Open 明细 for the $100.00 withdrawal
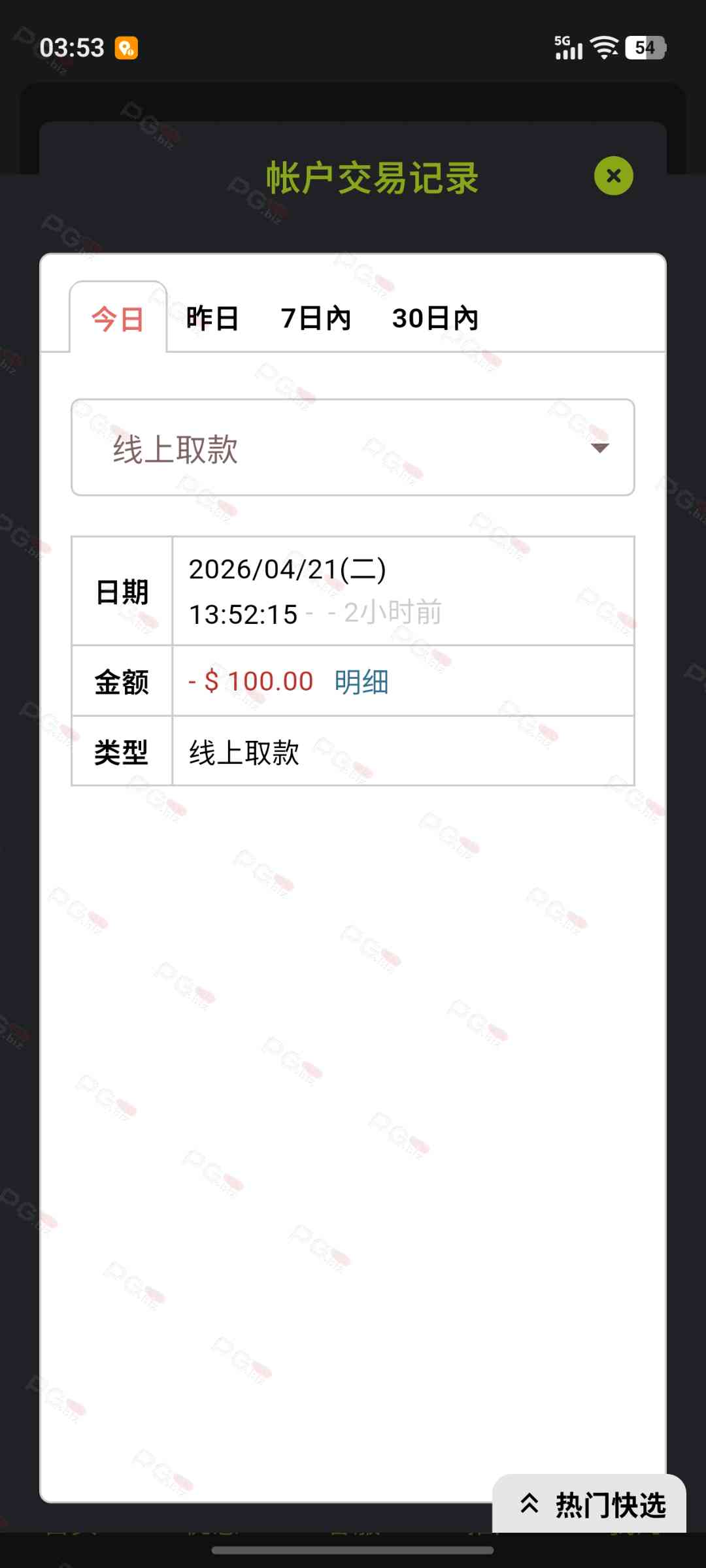Viewport: 706px width, 1568px height. point(361,681)
